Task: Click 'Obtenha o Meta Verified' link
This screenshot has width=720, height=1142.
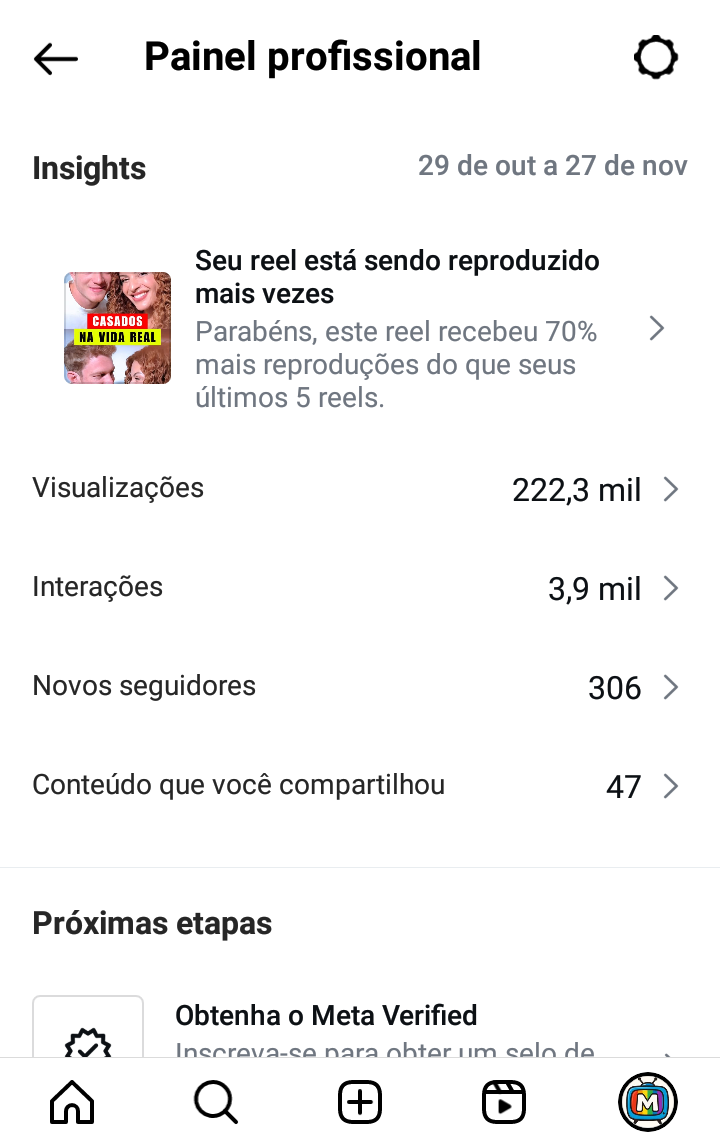Action: pyautogui.click(x=326, y=1014)
